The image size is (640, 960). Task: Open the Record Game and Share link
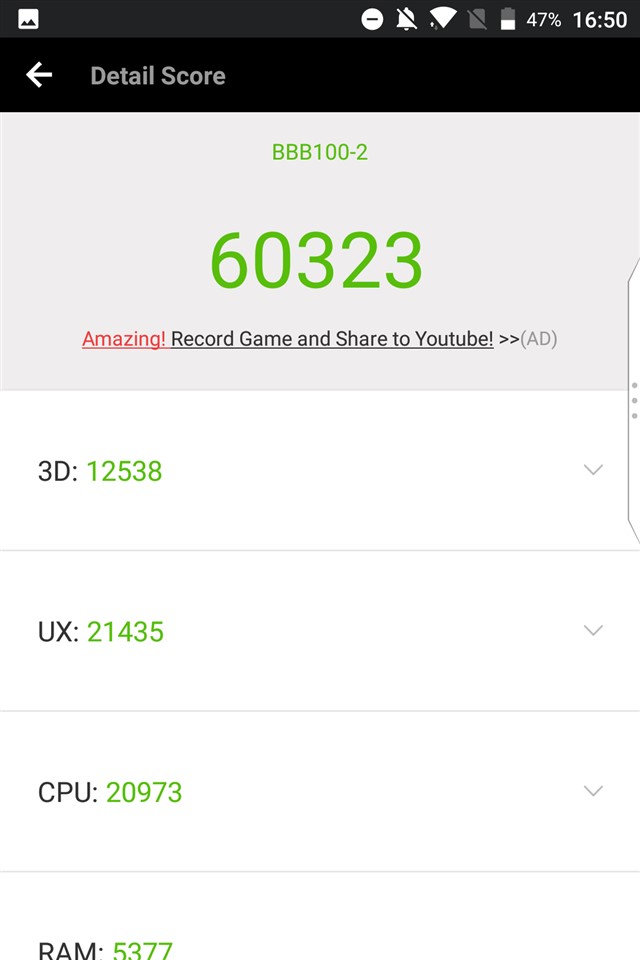pyautogui.click(x=331, y=339)
